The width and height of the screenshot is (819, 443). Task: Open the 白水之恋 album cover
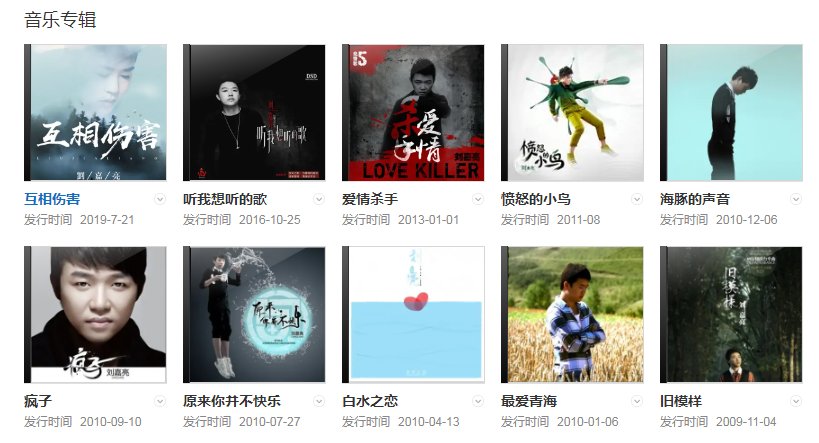413,314
